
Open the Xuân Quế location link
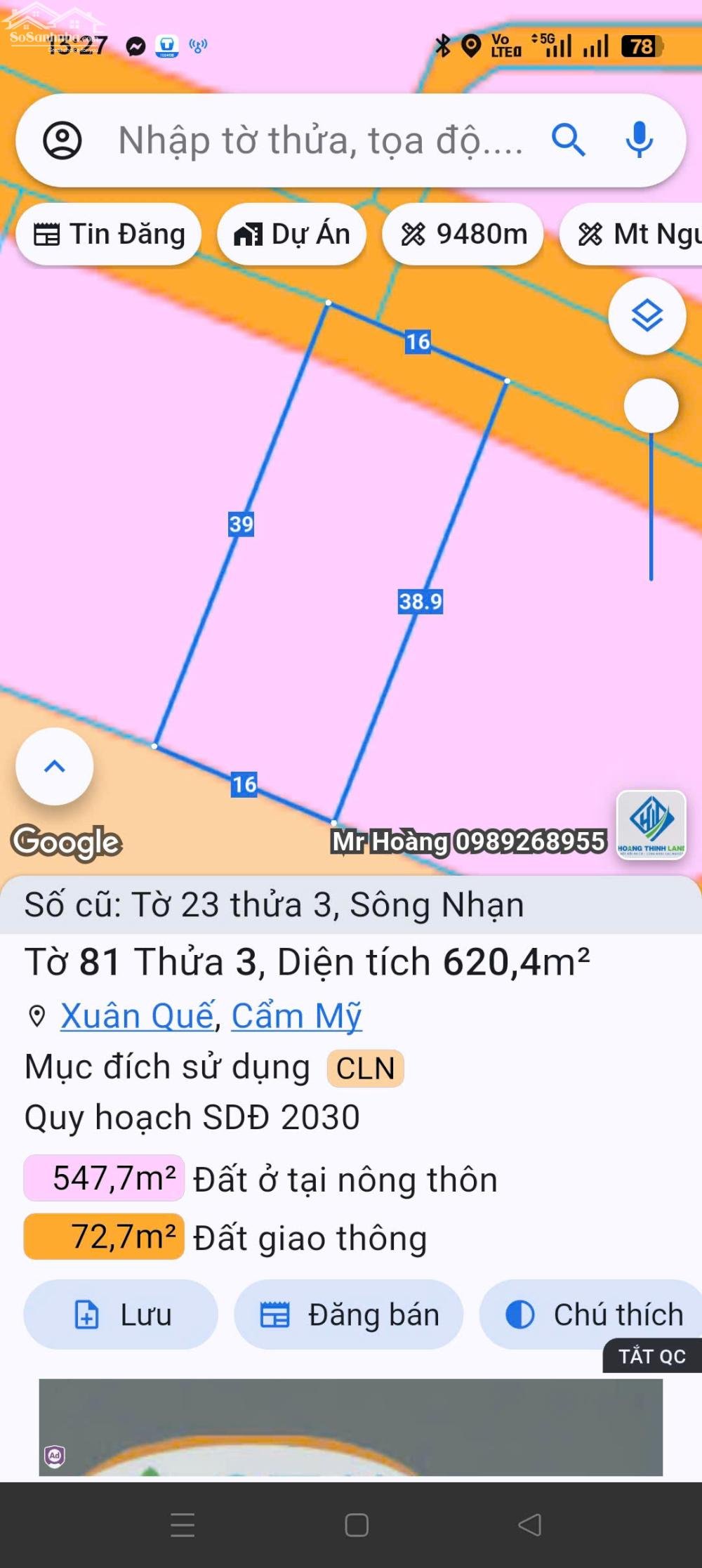pos(138,1014)
